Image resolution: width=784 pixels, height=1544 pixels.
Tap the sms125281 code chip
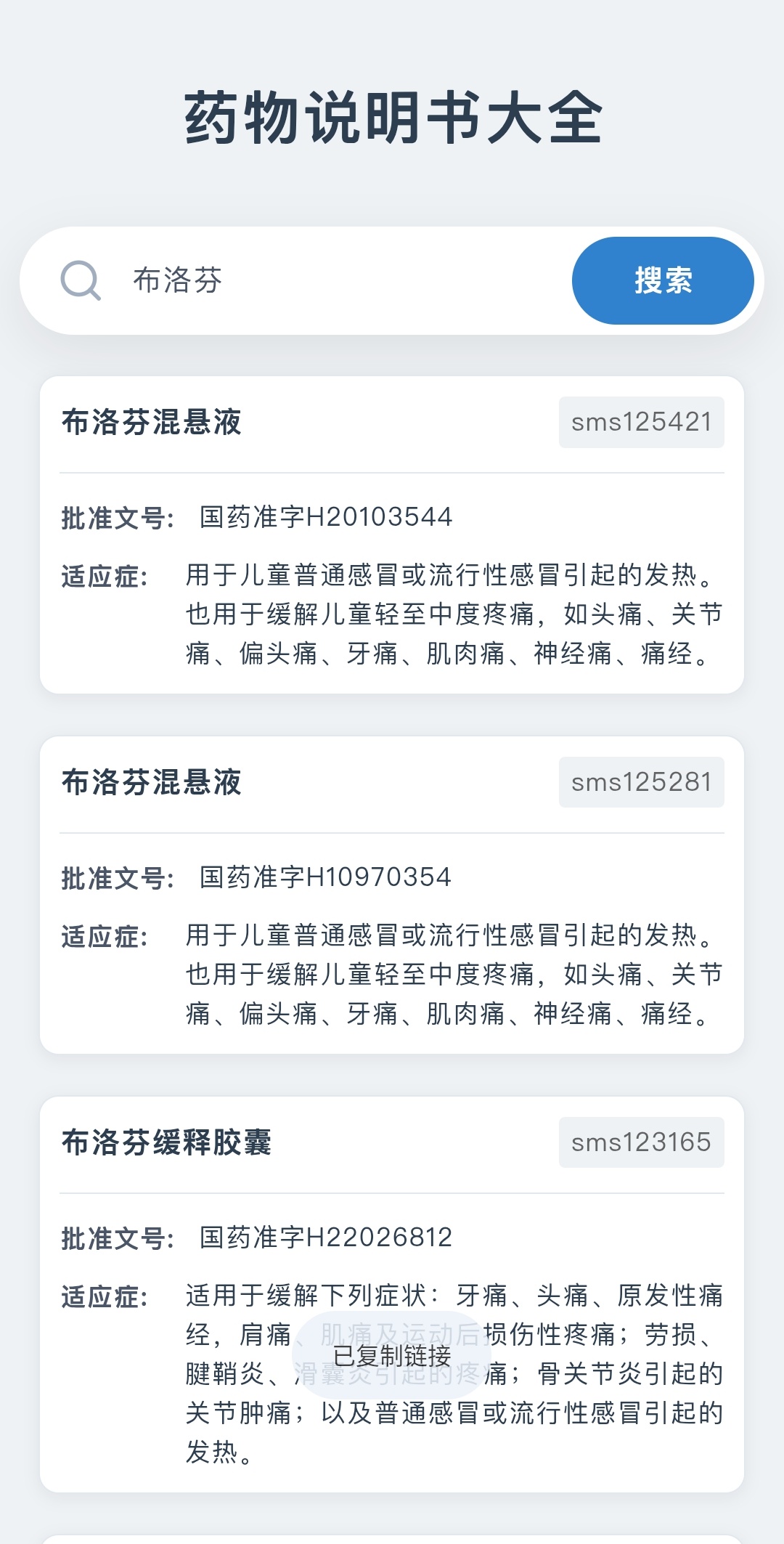click(x=641, y=782)
